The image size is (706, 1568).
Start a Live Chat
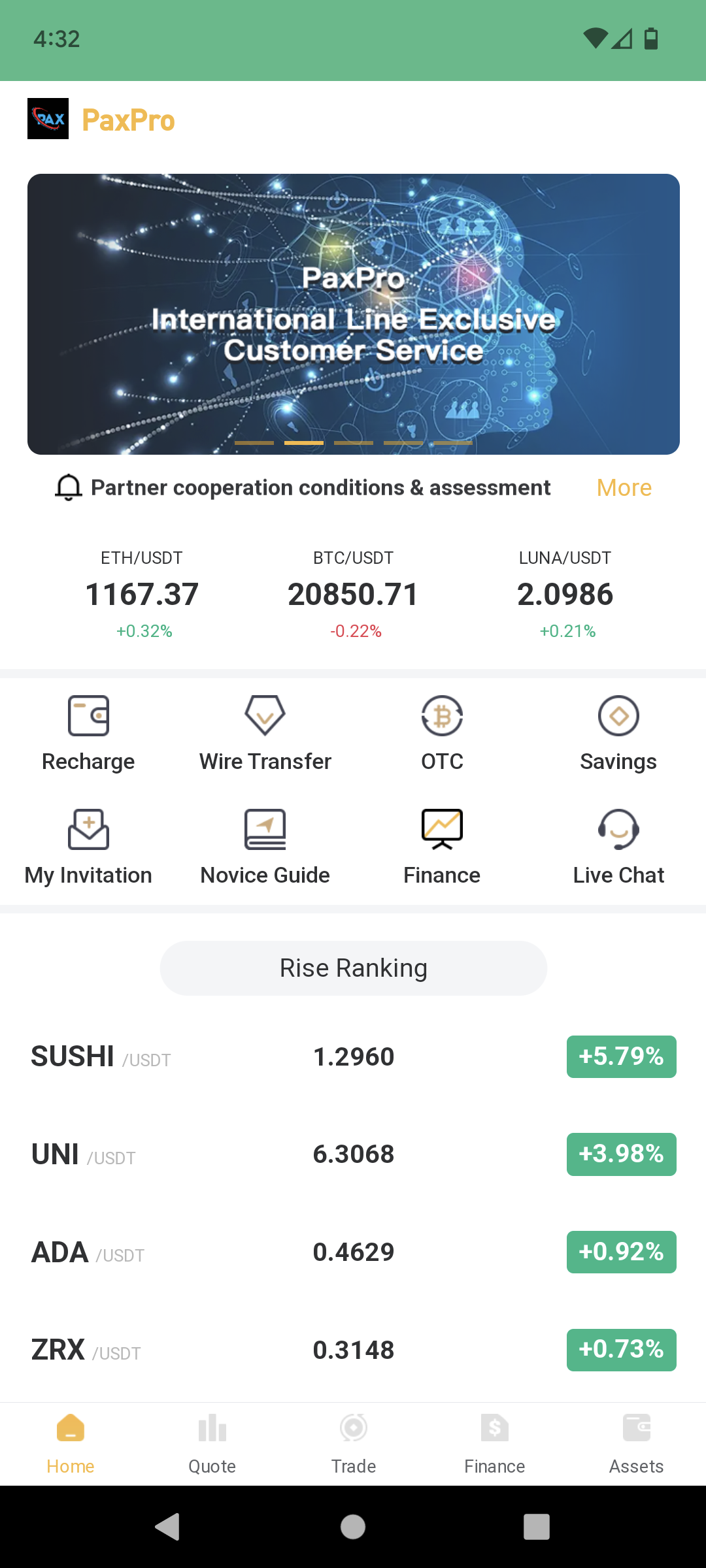(x=618, y=847)
